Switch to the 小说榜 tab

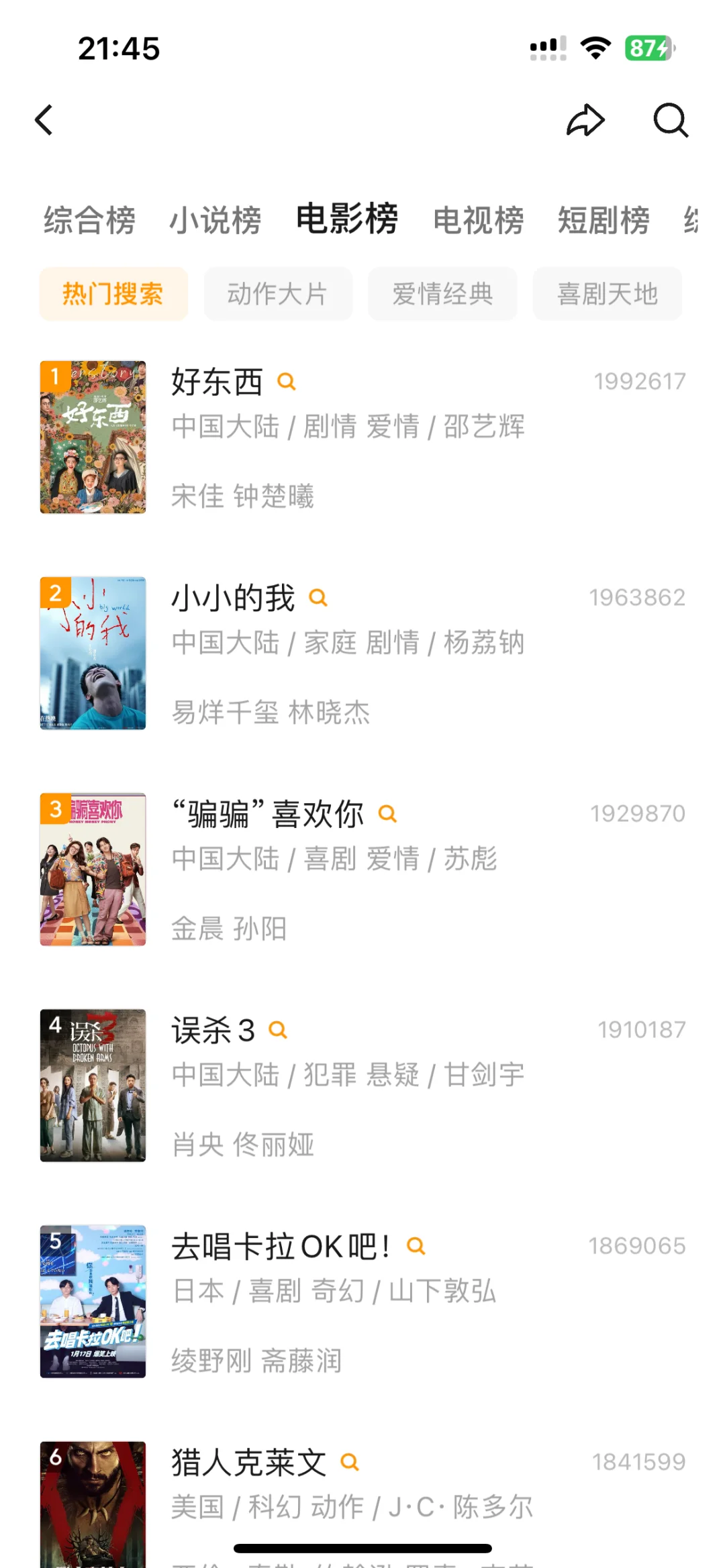point(215,220)
